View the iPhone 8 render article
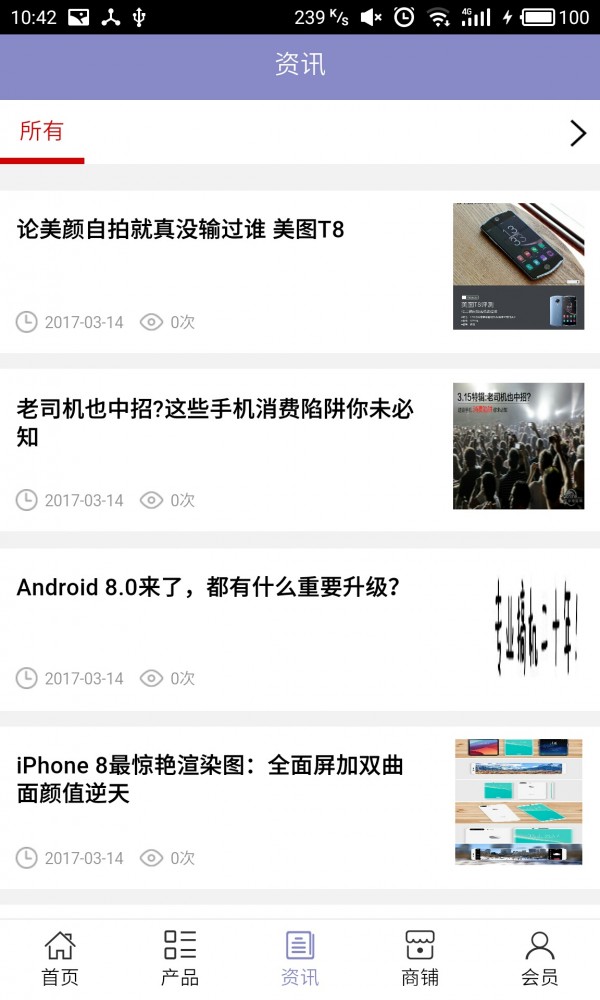 (210, 779)
